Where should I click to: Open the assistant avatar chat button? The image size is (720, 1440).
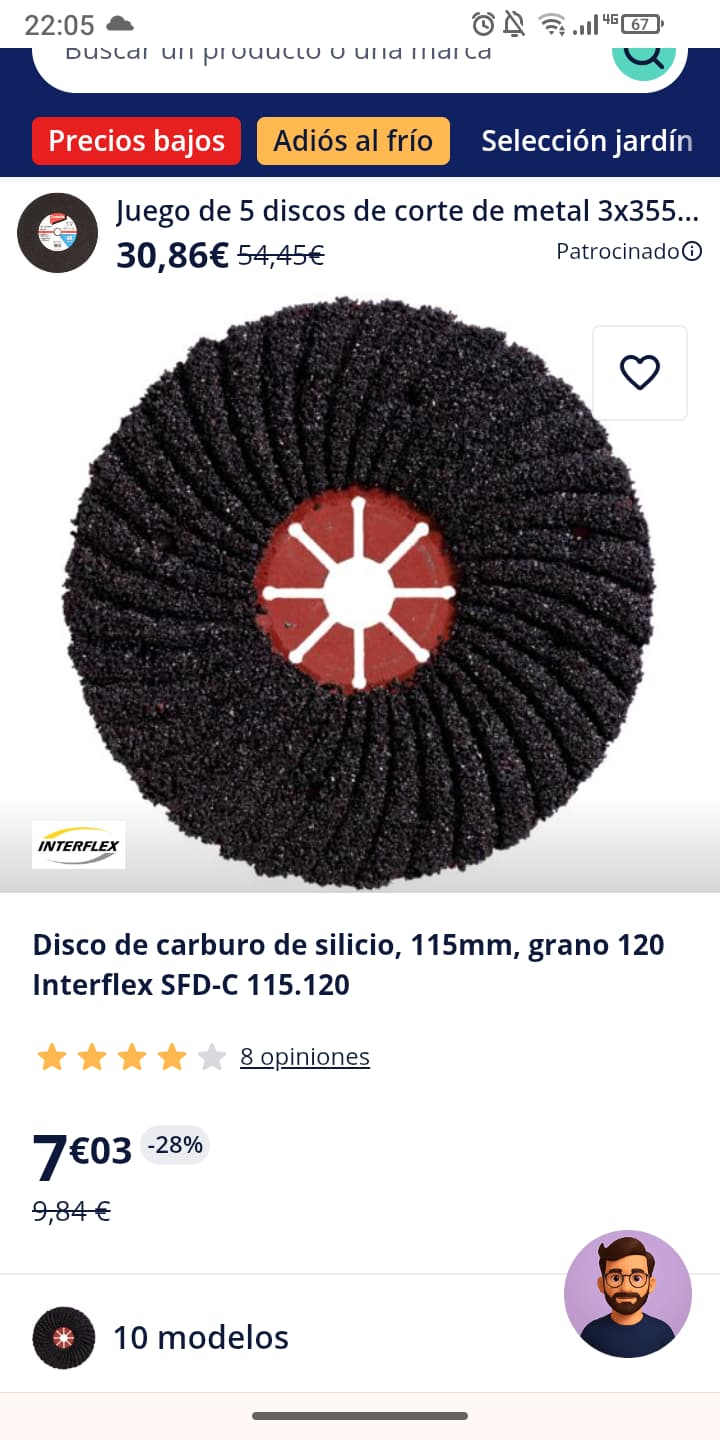click(x=628, y=1294)
